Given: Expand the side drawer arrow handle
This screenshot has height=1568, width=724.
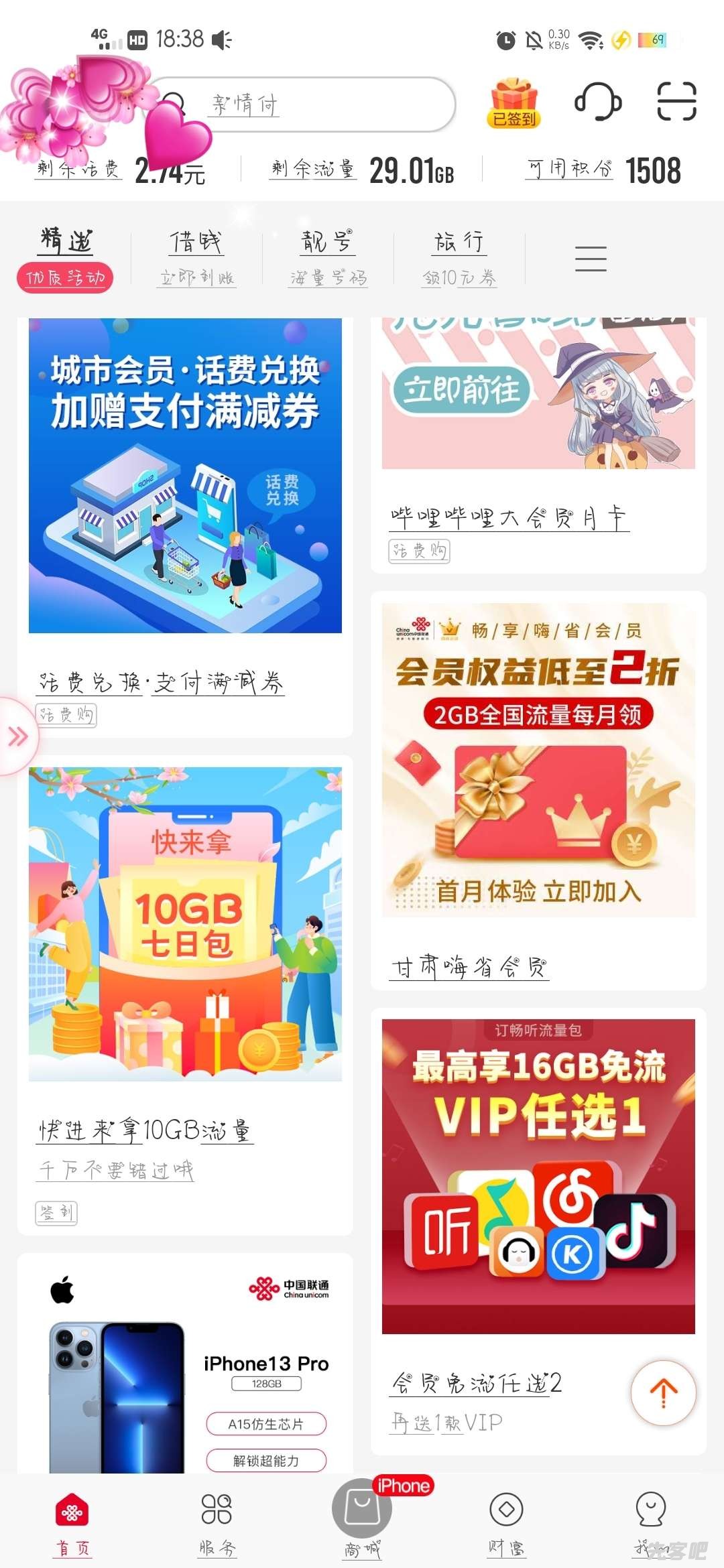Looking at the screenshot, I should [17, 736].
